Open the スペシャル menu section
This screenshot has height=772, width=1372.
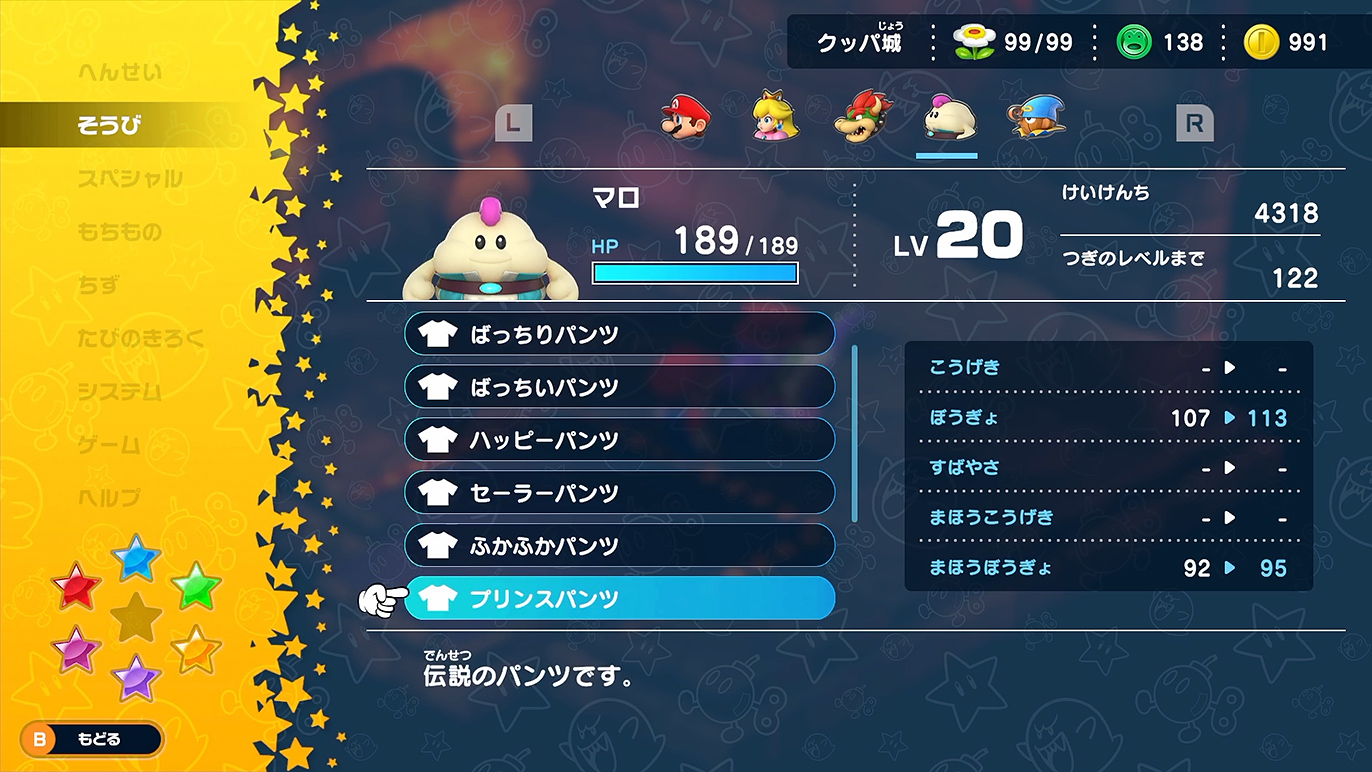[x=130, y=179]
